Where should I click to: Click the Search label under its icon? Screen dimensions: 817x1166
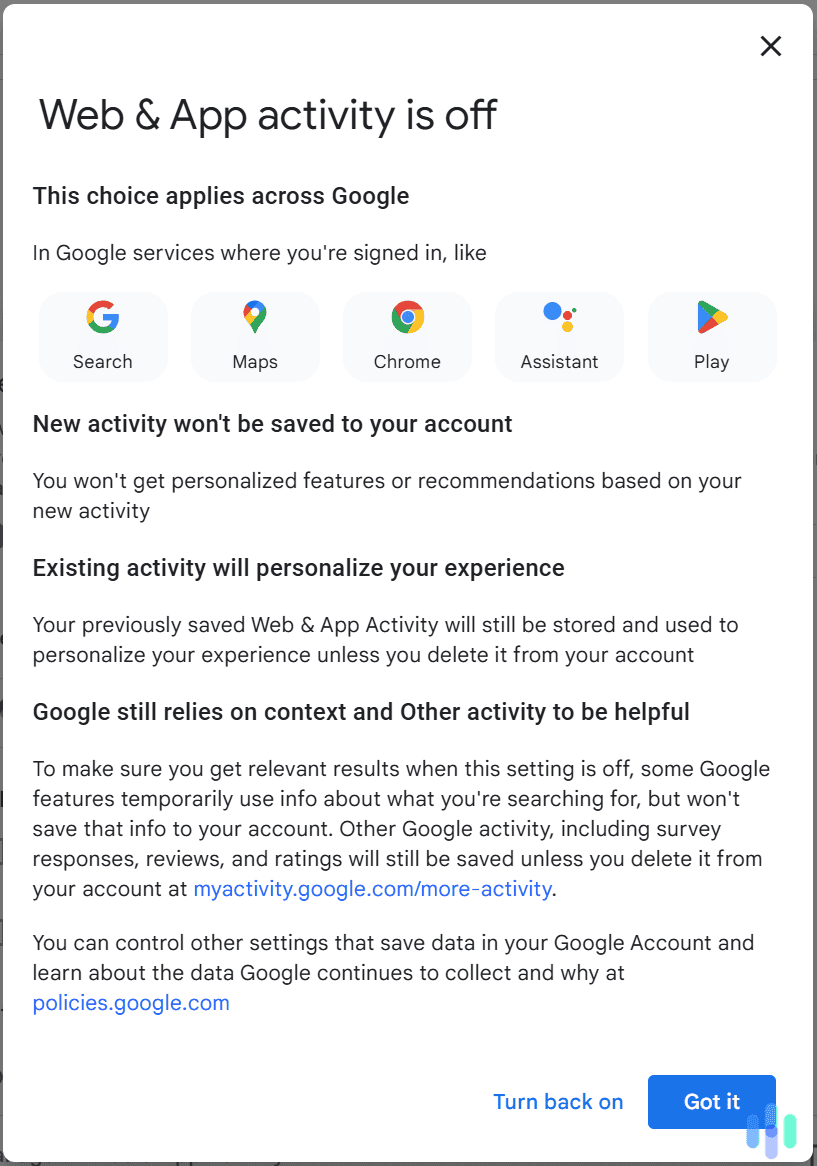click(103, 362)
